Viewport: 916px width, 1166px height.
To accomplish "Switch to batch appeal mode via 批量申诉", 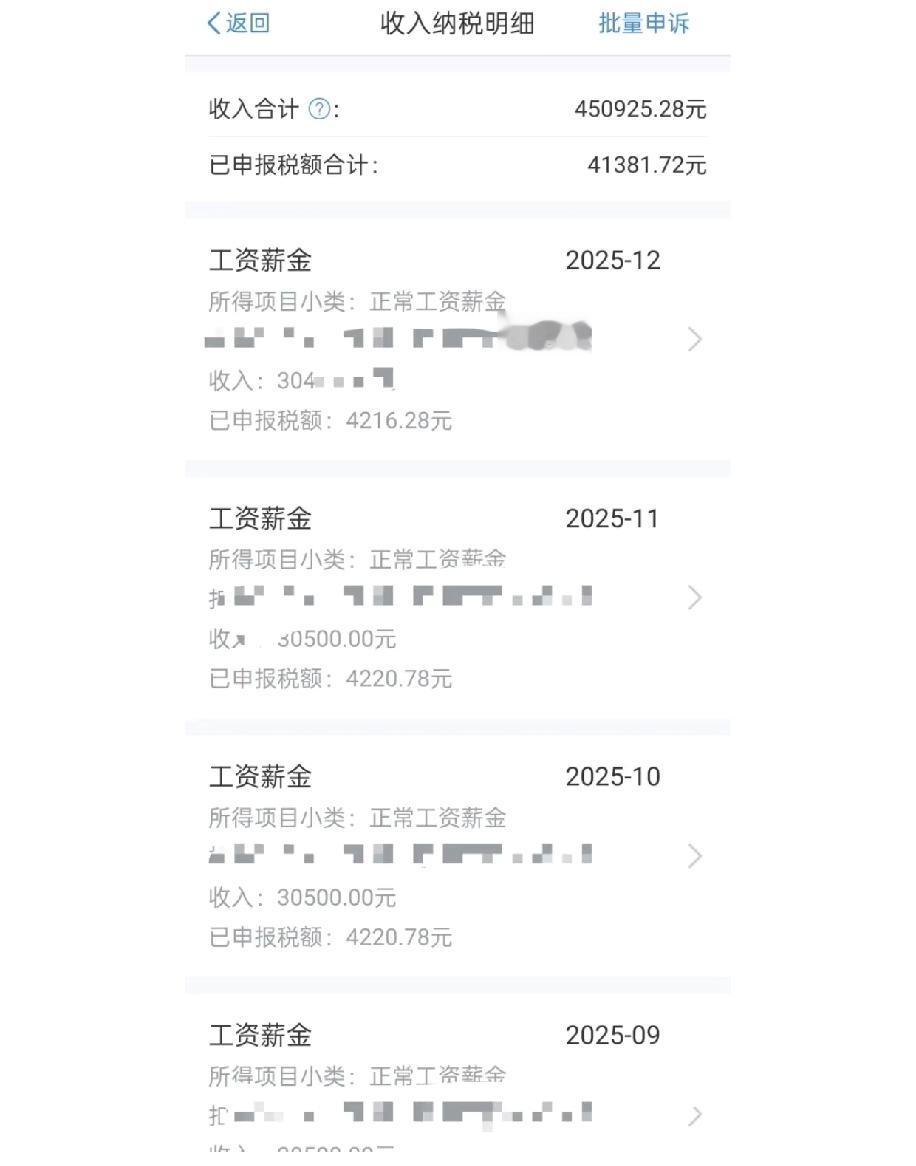I will [641, 22].
